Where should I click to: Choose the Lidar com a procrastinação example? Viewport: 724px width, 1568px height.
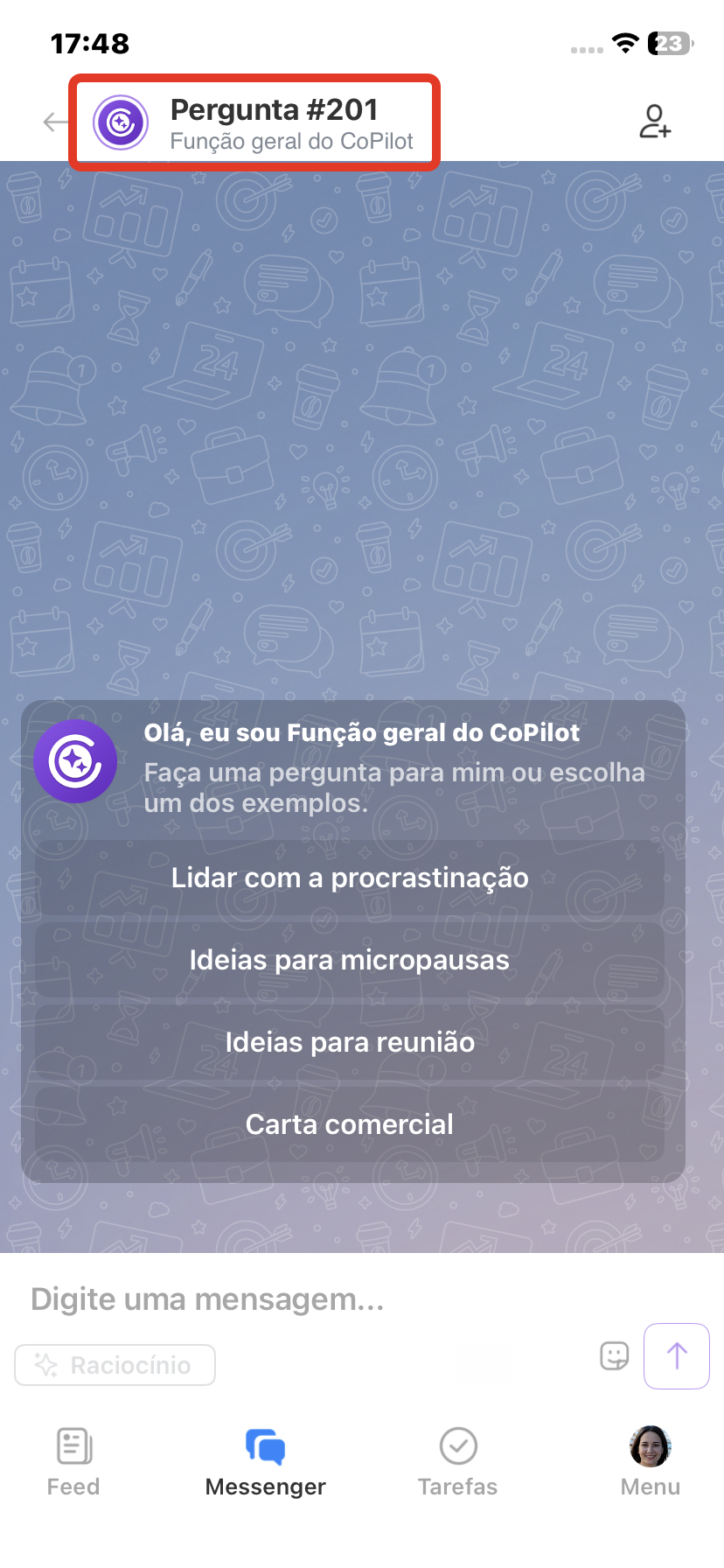coord(350,878)
